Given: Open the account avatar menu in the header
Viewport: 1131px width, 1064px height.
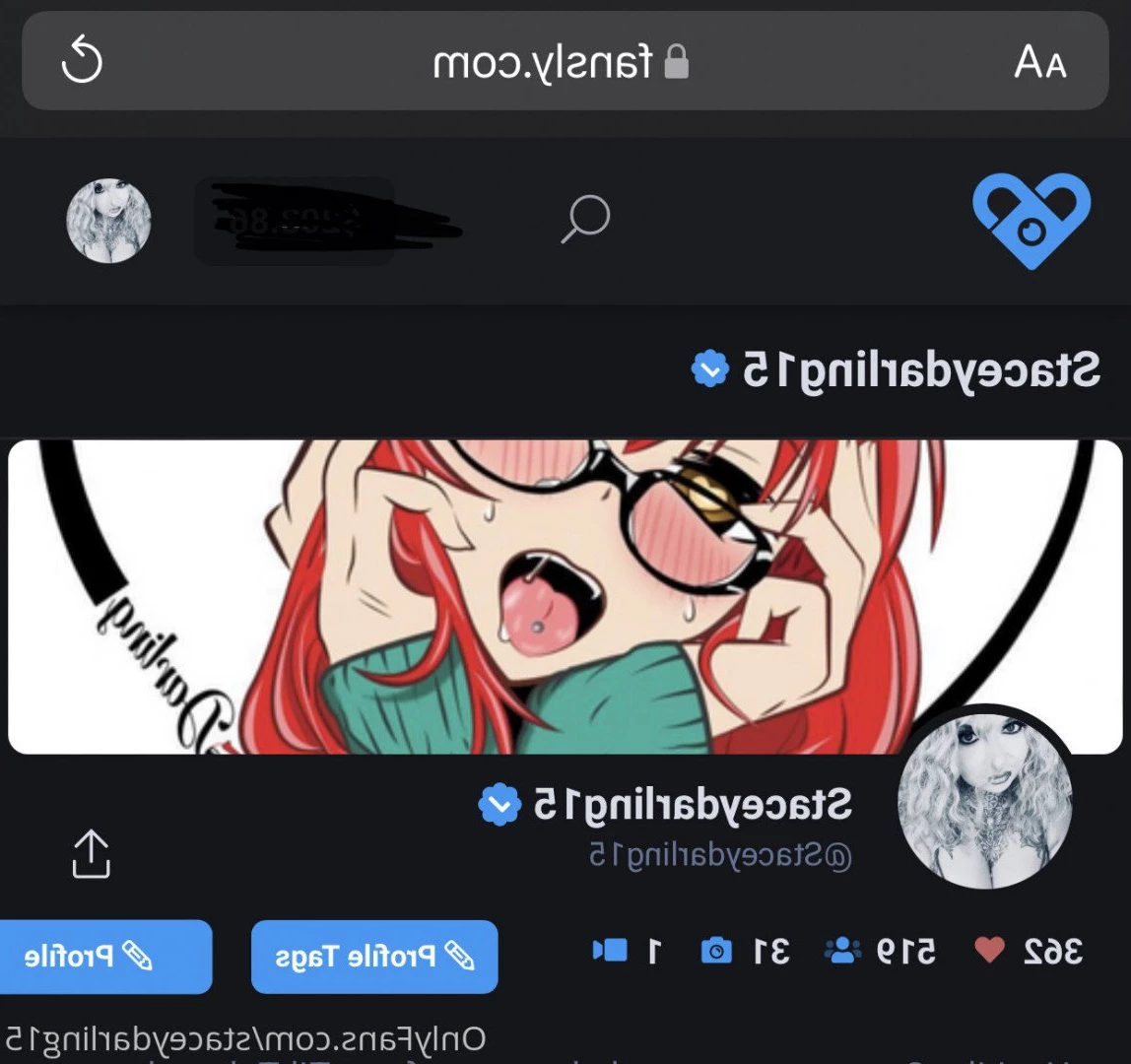Looking at the screenshot, I should coord(108,221).
